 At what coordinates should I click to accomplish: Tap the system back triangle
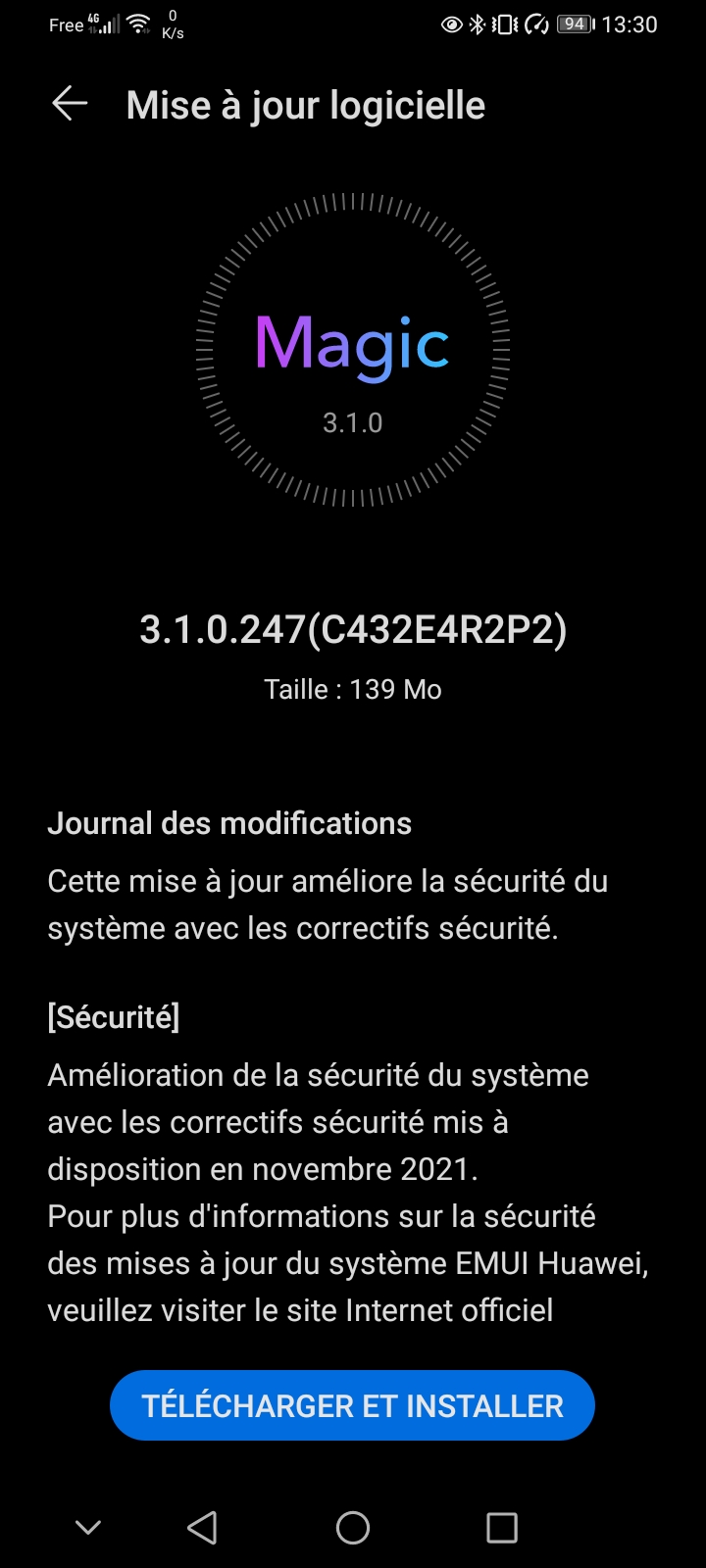(x=202, y=1527)
